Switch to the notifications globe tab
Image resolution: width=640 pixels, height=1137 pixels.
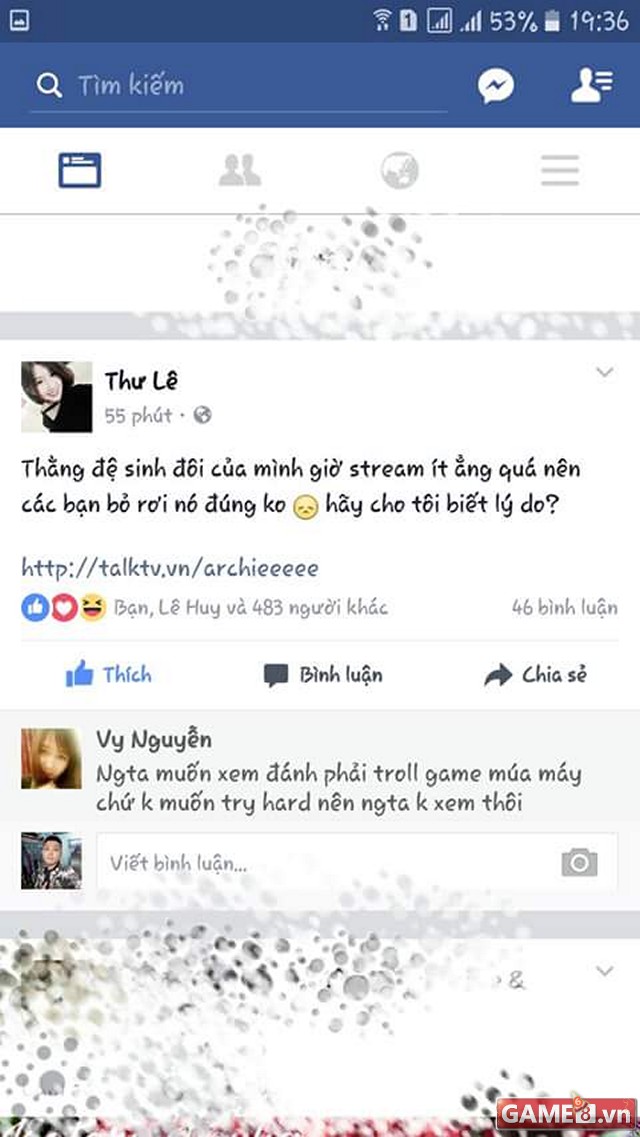click(400, 171)
